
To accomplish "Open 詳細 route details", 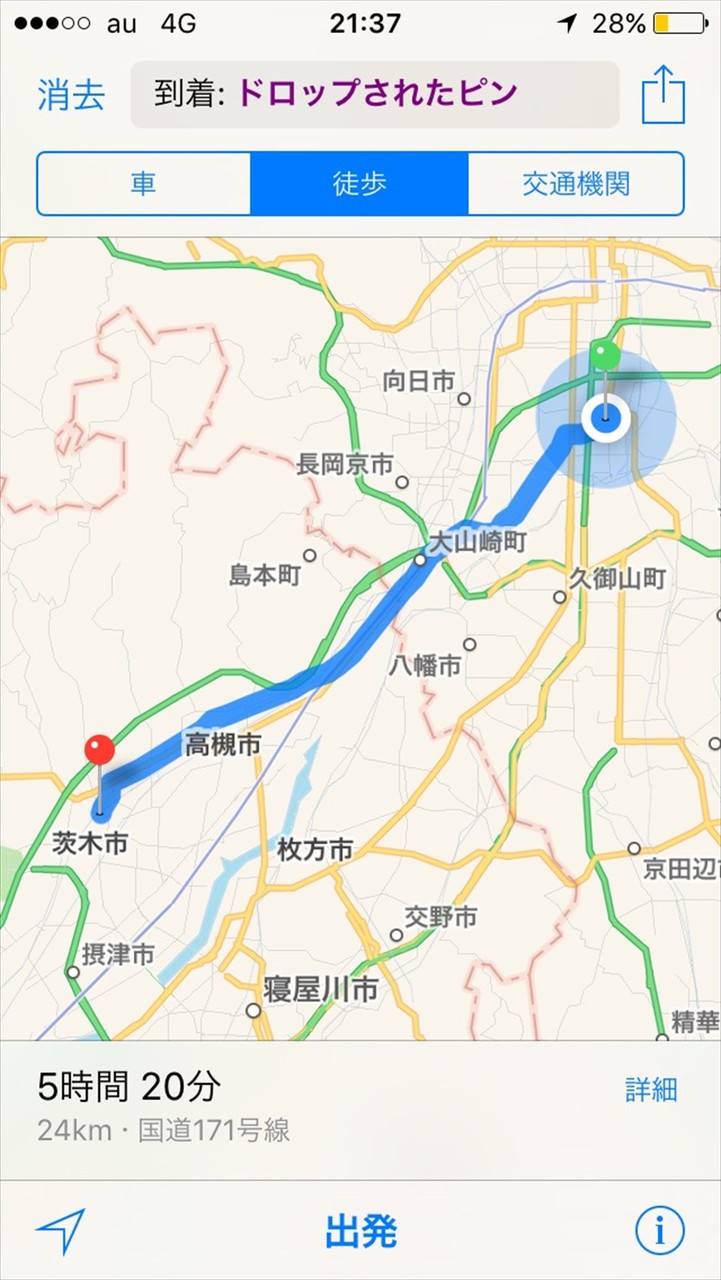I will (652, 1089).
